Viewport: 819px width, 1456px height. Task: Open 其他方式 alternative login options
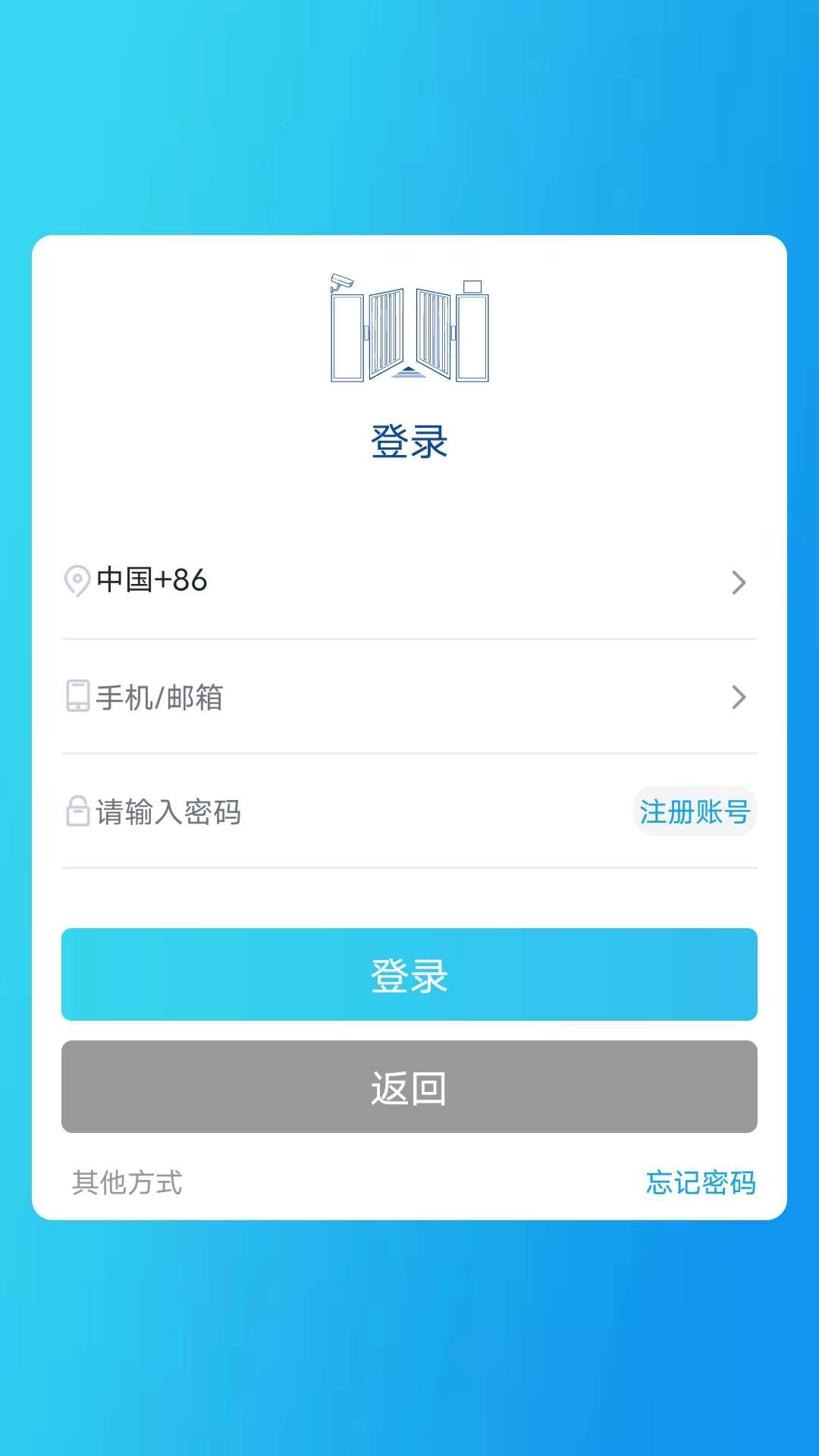126,1183
